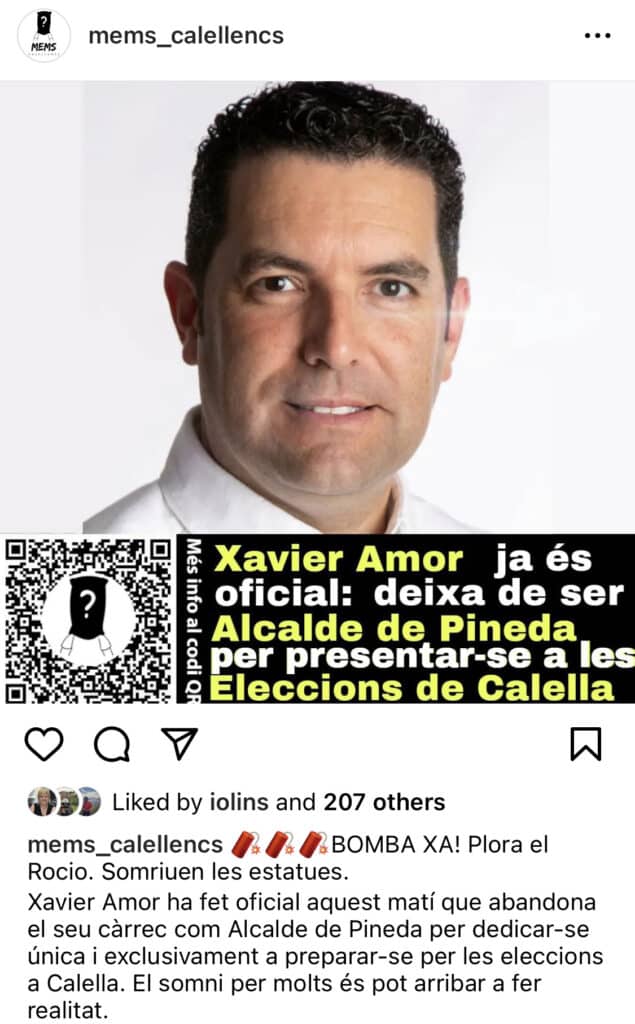Open mems_calellencs username in the caption
Image resolution: width=635 pixels, height=1024 pixels.
click(124, 844)
